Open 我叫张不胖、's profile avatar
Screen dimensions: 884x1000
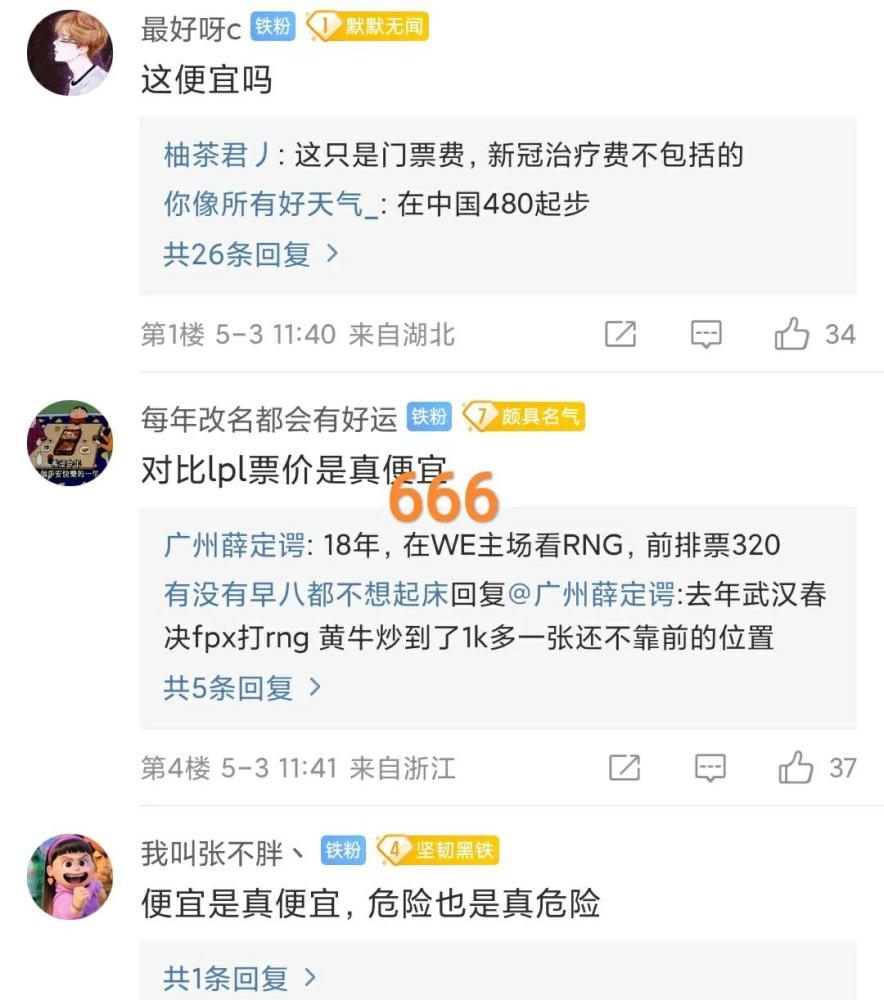pyautogui.click(x=69, y=877)
